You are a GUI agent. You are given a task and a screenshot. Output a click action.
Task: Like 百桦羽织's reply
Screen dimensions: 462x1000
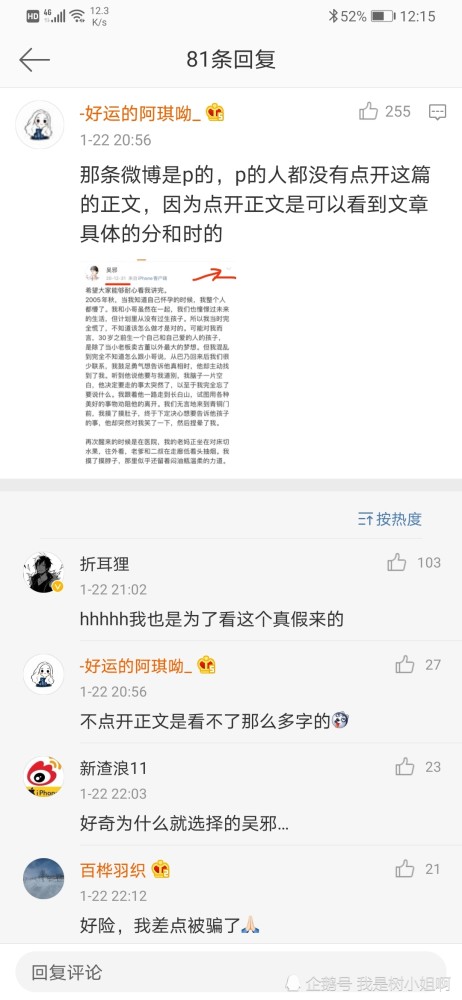405,869
